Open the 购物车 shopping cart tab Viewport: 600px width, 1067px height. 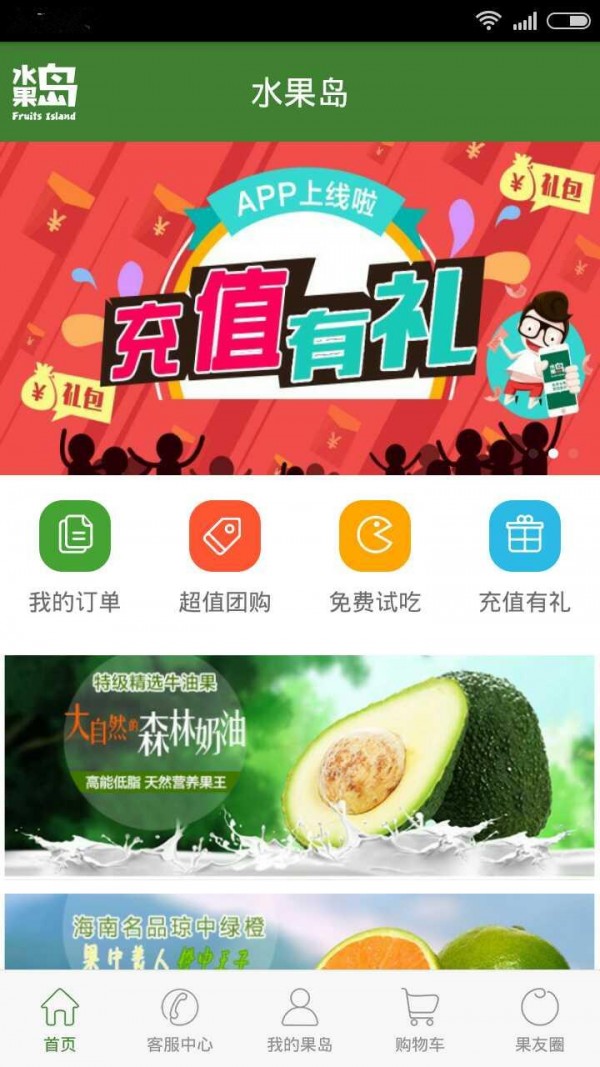[x=420, y=1018]
